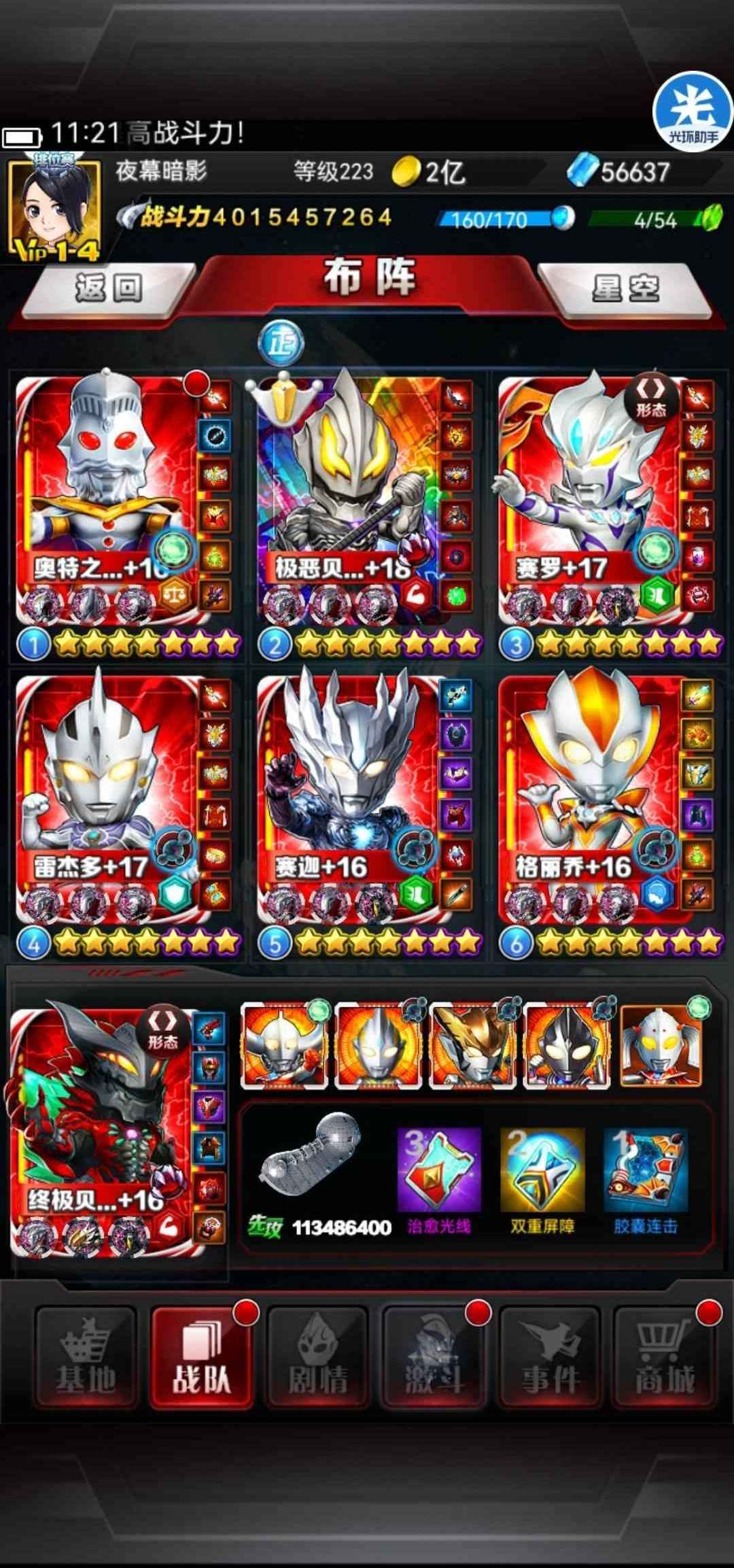
Task: Open the 星空 button
Action: 625,289
